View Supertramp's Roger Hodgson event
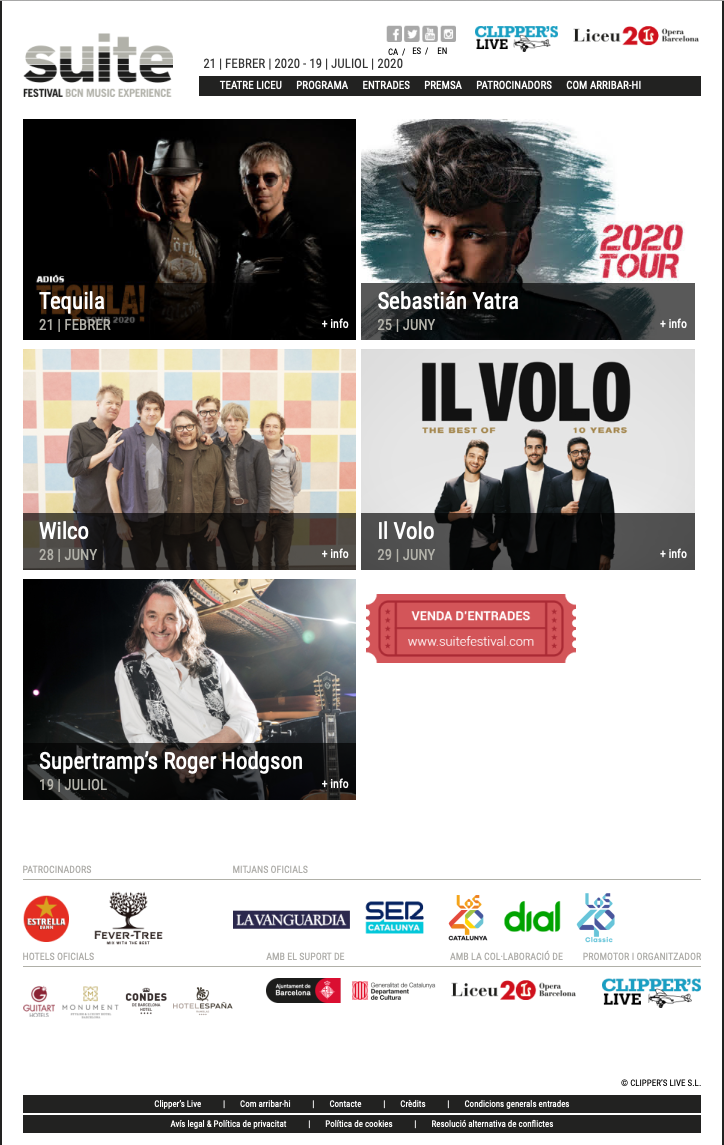The image size is (724, 1145). pos(189,690)
